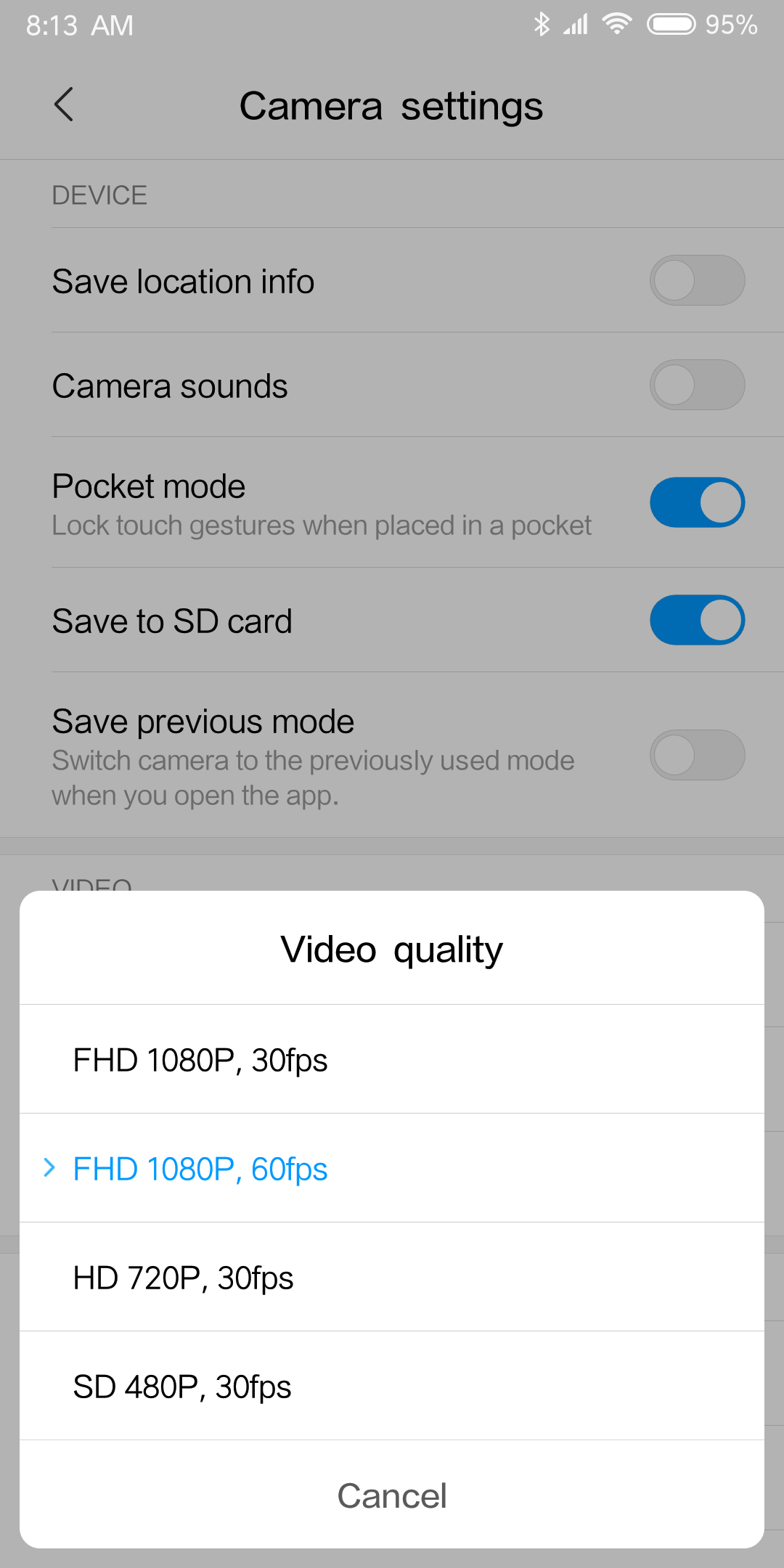Select SD 480P, 30fps quality

(x=181, y=1387)
